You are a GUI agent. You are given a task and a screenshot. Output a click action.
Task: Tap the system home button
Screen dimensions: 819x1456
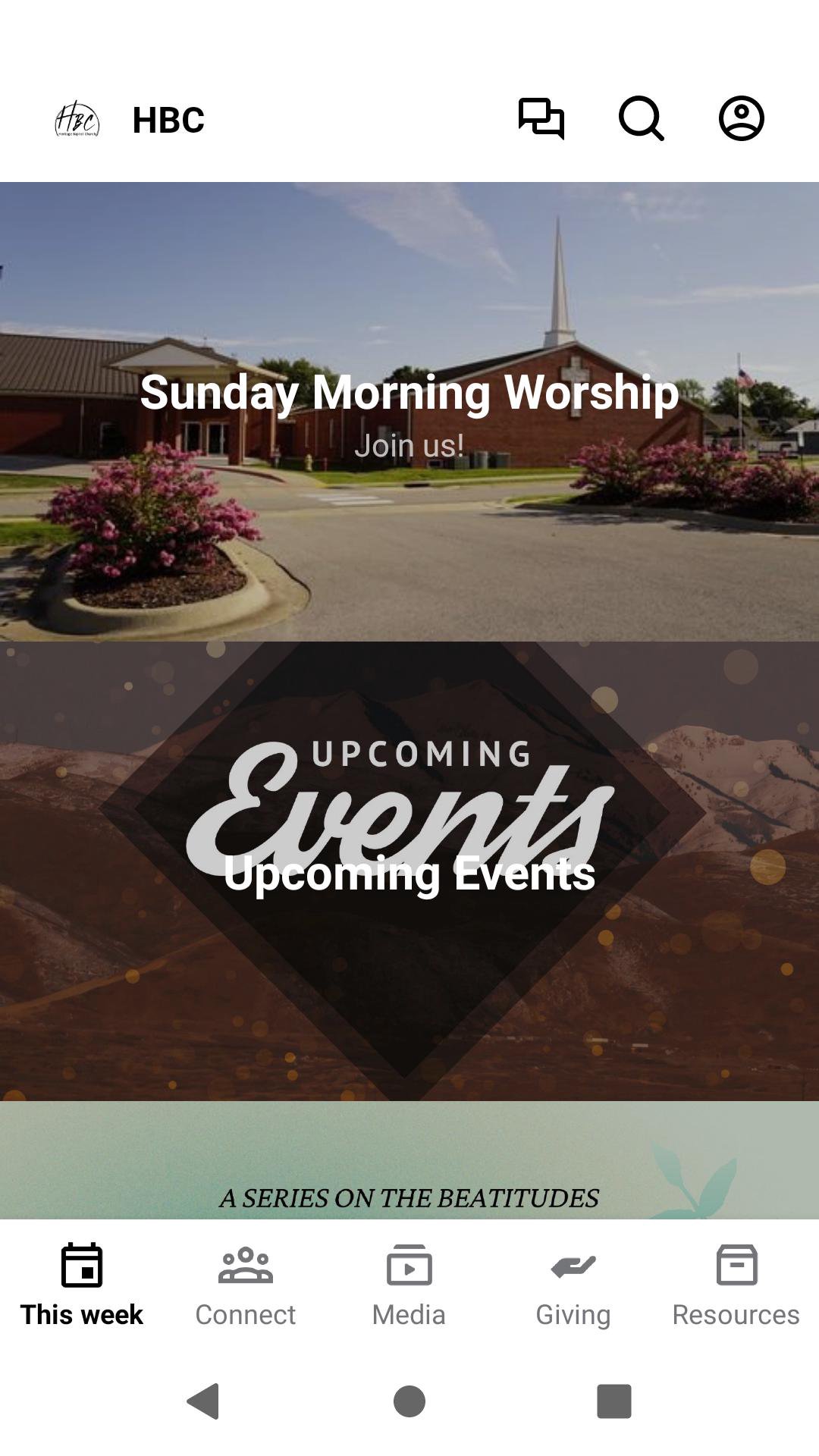[409, 1401]
